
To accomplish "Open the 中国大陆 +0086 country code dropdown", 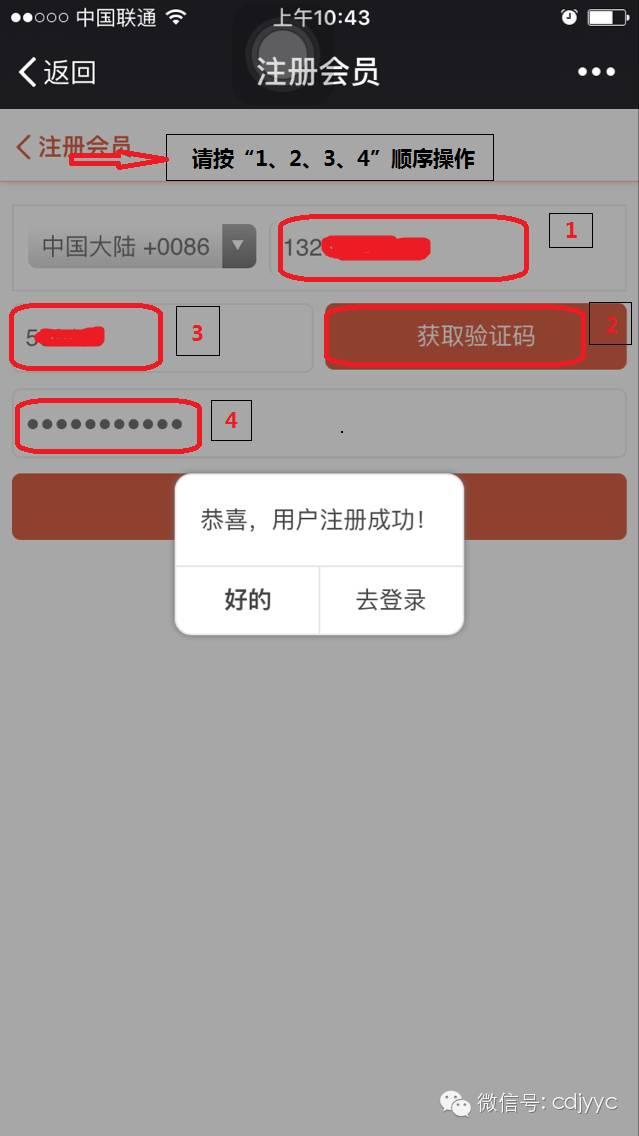I will (x=142, y=247).
